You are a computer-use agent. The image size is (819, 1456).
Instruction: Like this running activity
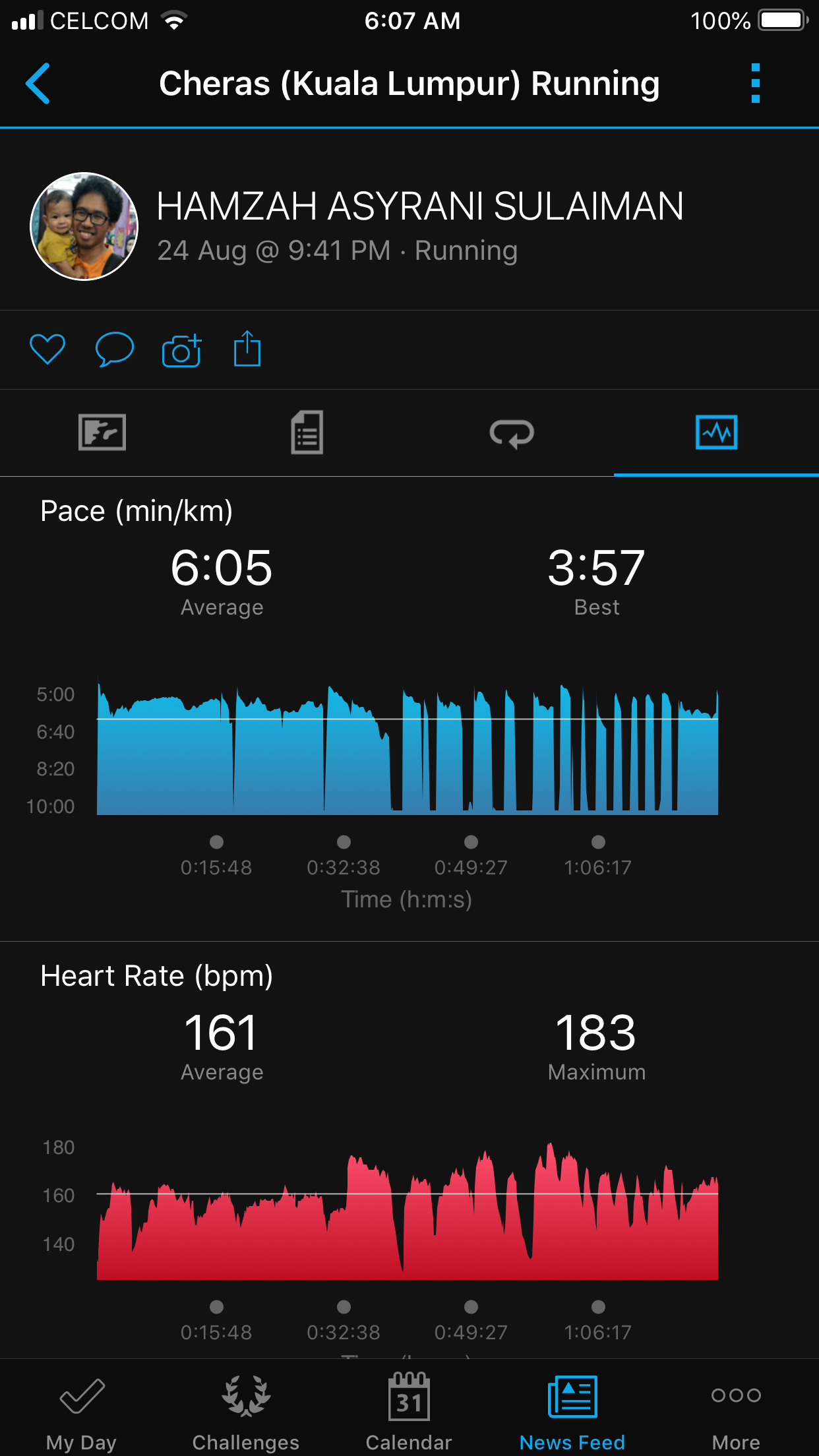pyautogui.click(x=47, y=349)
